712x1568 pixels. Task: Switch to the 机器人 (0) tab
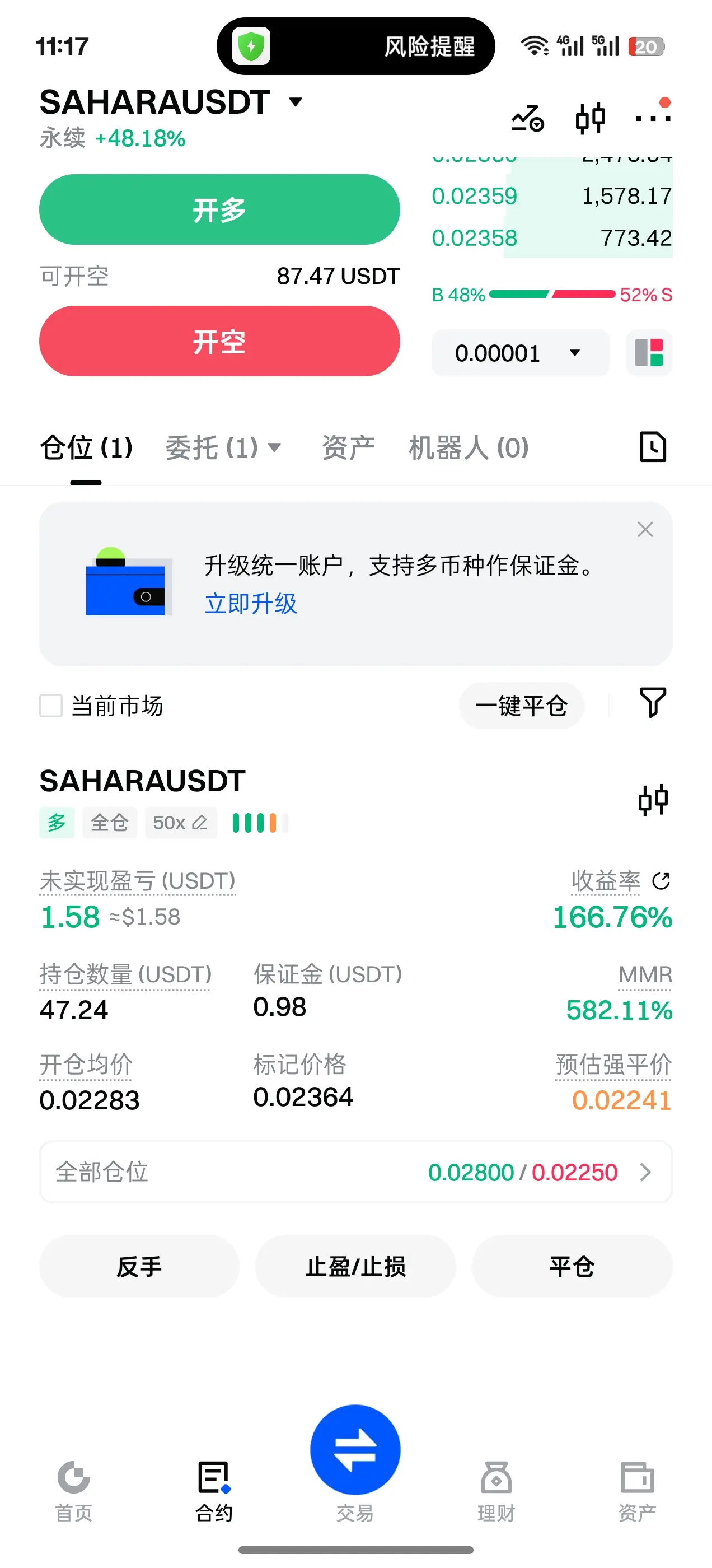(x=468, y=448)
